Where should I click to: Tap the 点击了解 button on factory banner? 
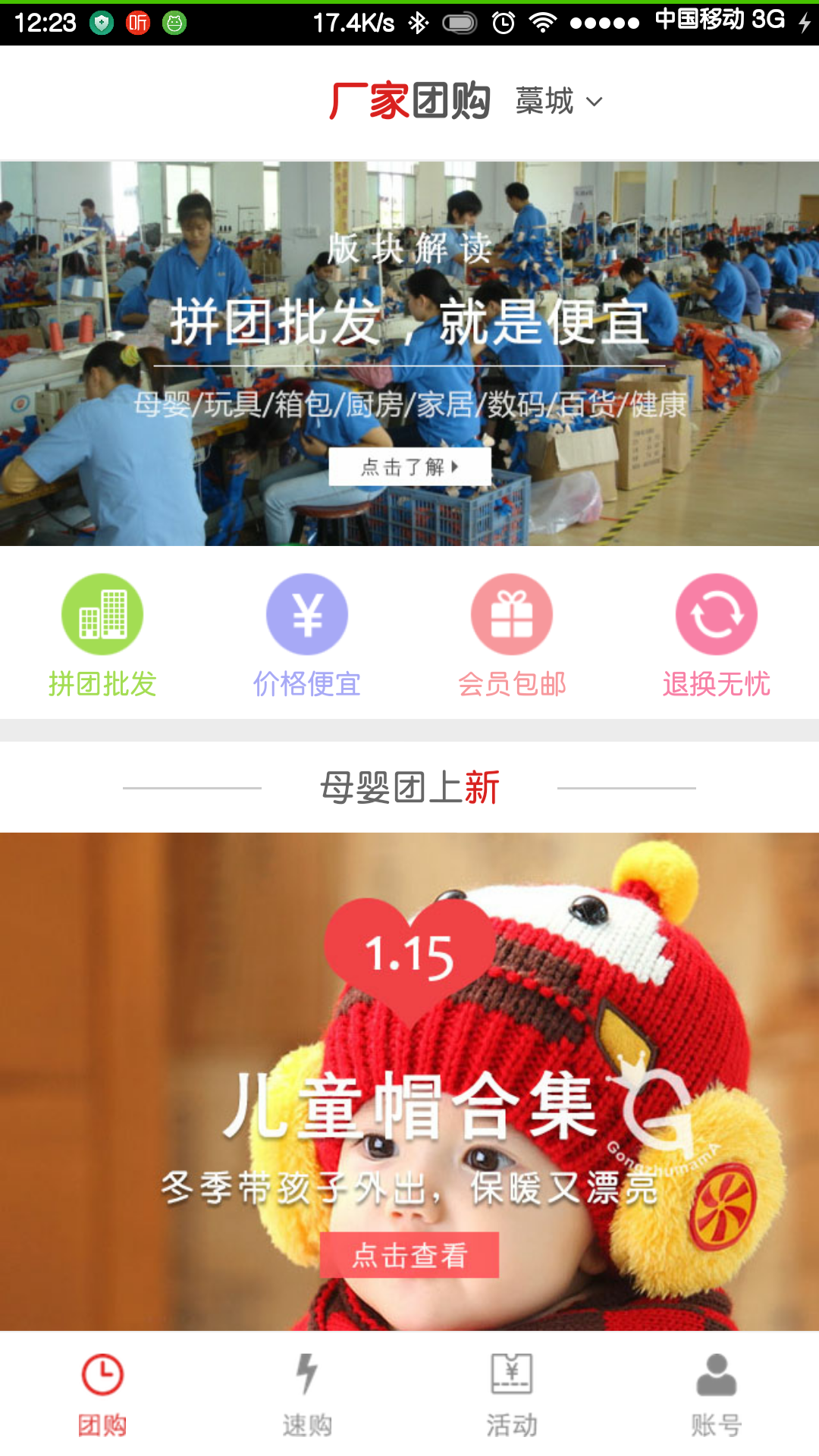409,466
